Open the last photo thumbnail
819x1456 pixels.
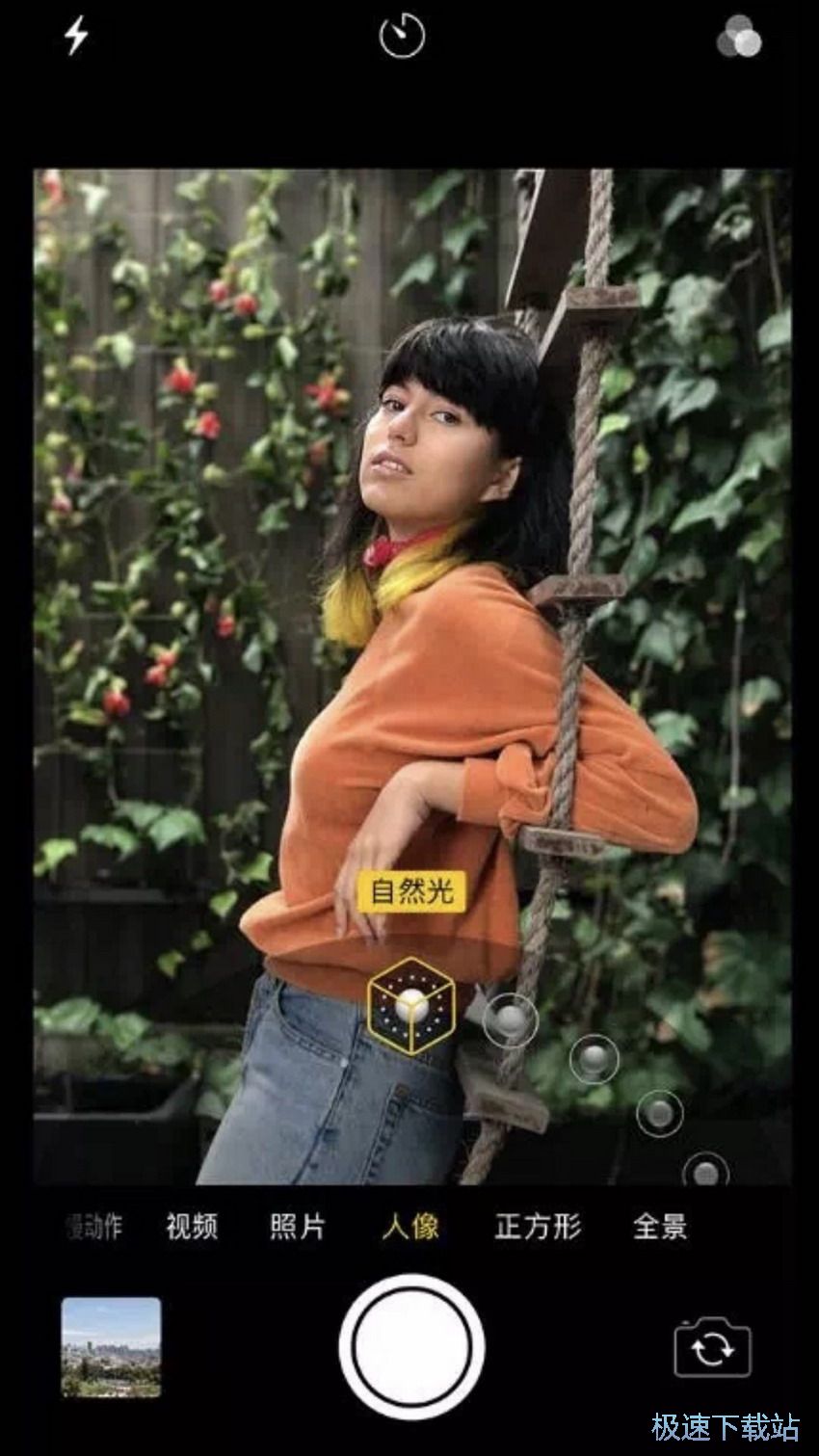(x=111, y=1346)
